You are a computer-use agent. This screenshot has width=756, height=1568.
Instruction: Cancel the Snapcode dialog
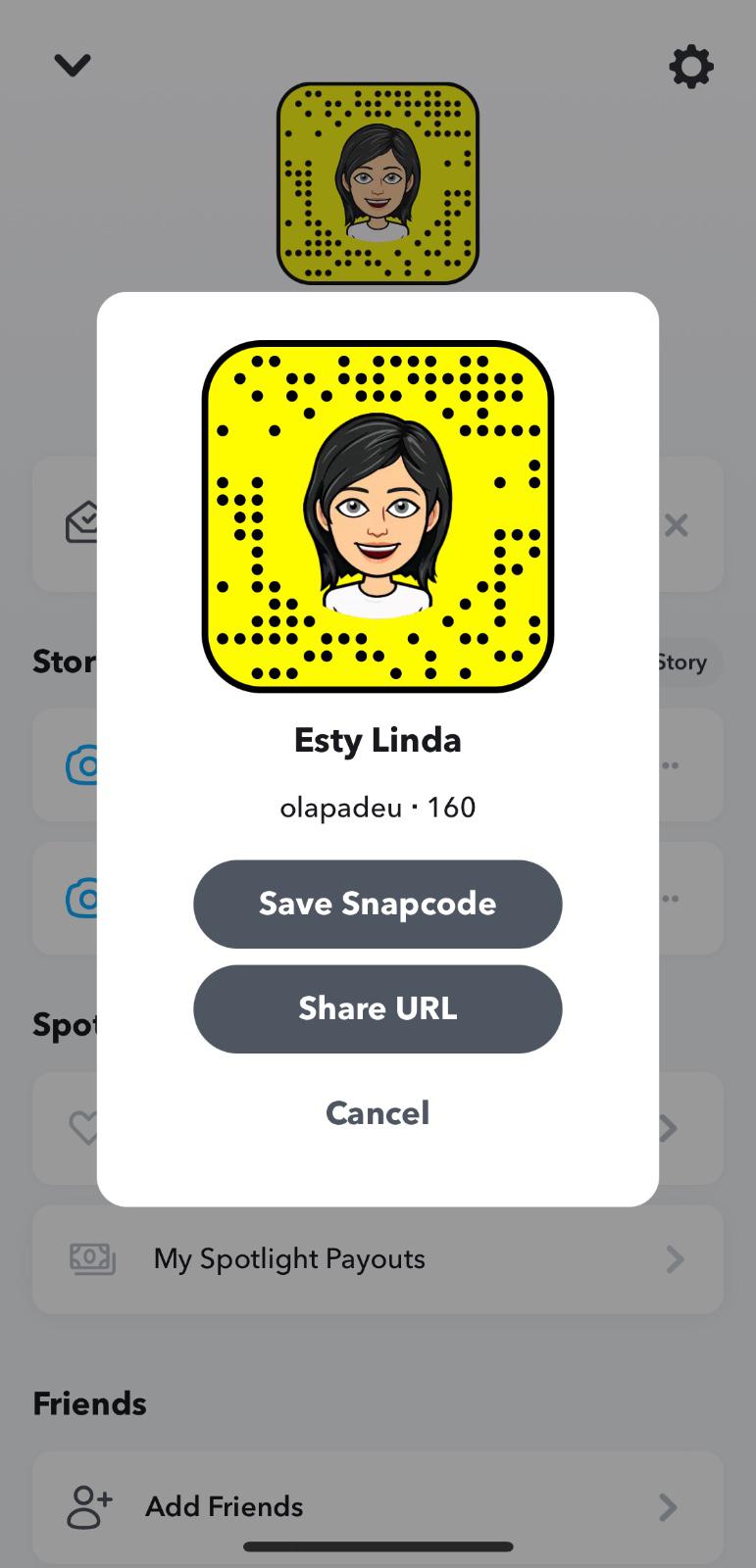pos(378,1113)
